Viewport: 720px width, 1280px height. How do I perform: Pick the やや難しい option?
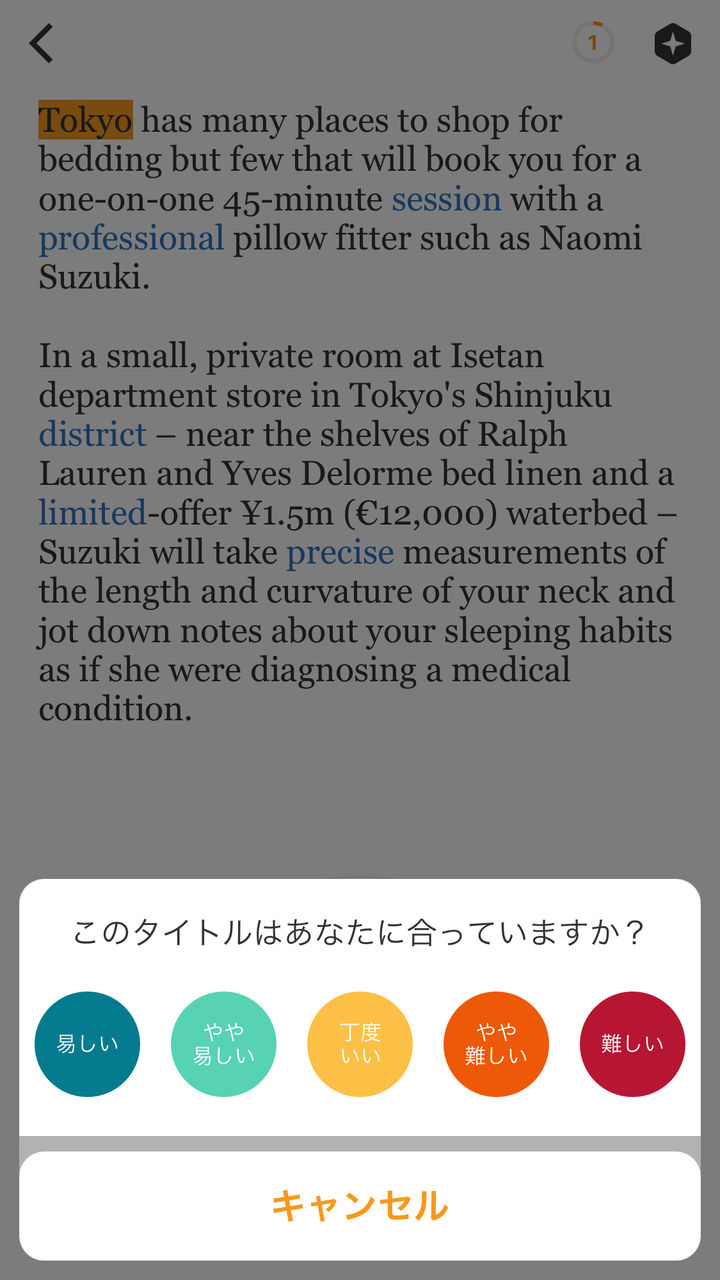[x=496, y=1044]
